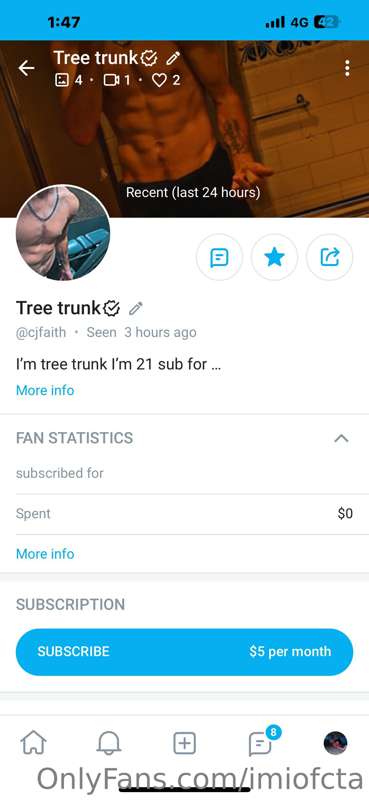
Task: Go back using the header arrow
Action: click(26, 68)
